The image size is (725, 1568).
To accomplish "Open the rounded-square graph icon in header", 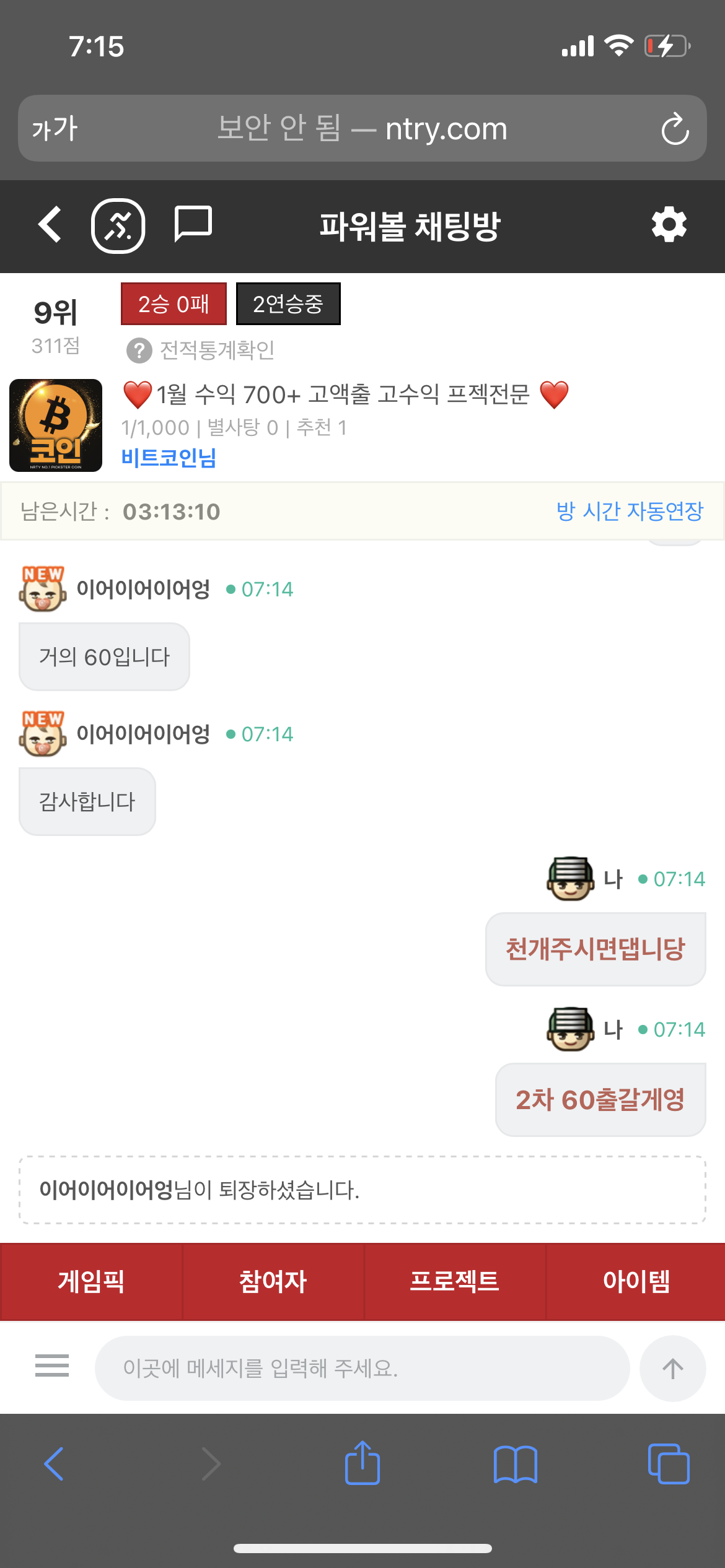I will click(118, 226).
